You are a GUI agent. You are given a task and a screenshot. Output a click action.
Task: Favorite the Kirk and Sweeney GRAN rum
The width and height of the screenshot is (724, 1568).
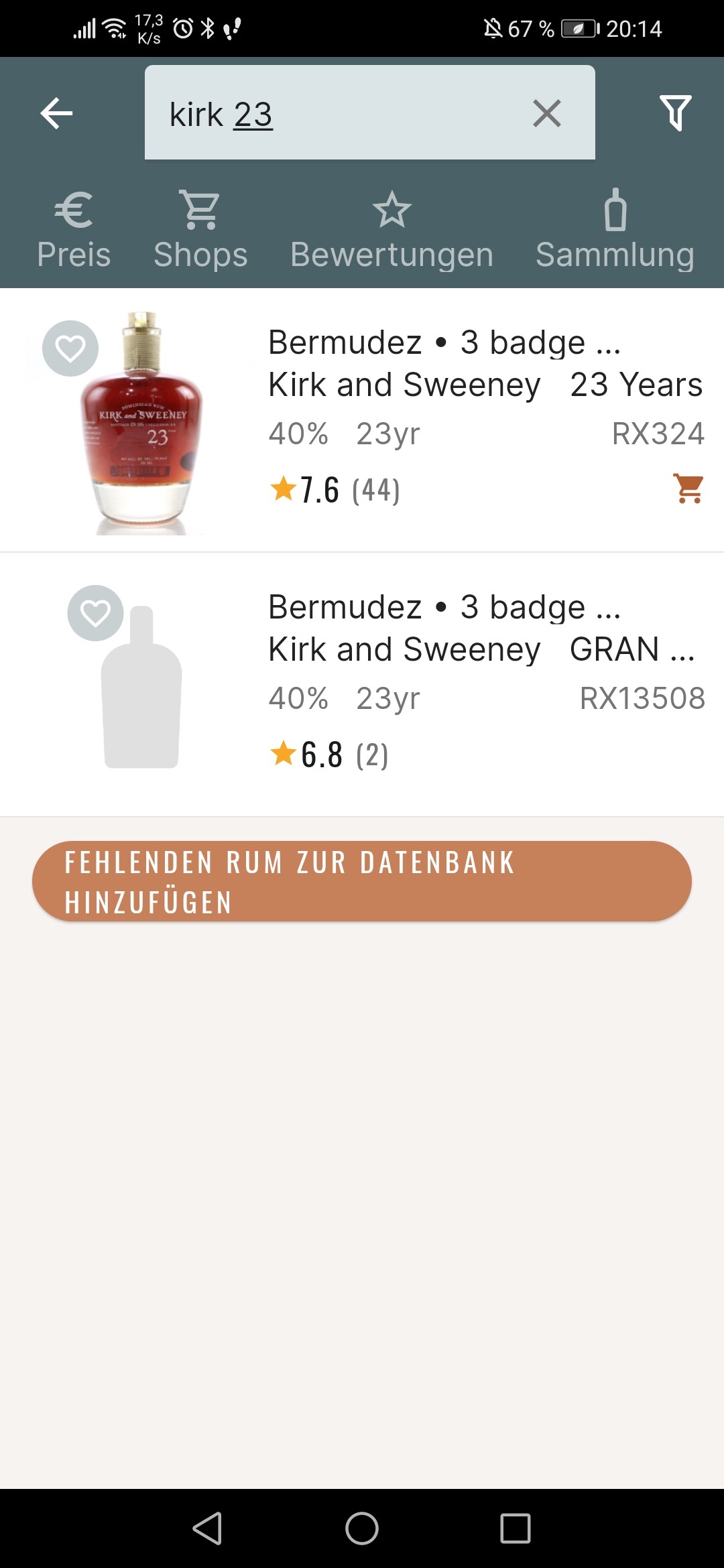coord(95,613)
